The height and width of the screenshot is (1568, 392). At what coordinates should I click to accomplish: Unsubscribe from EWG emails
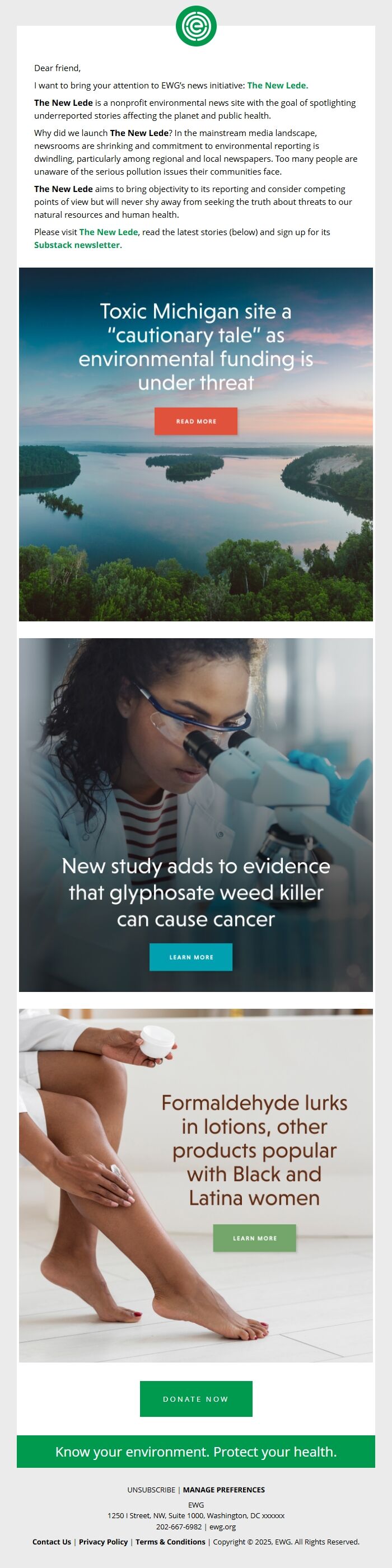point(151,1490)
